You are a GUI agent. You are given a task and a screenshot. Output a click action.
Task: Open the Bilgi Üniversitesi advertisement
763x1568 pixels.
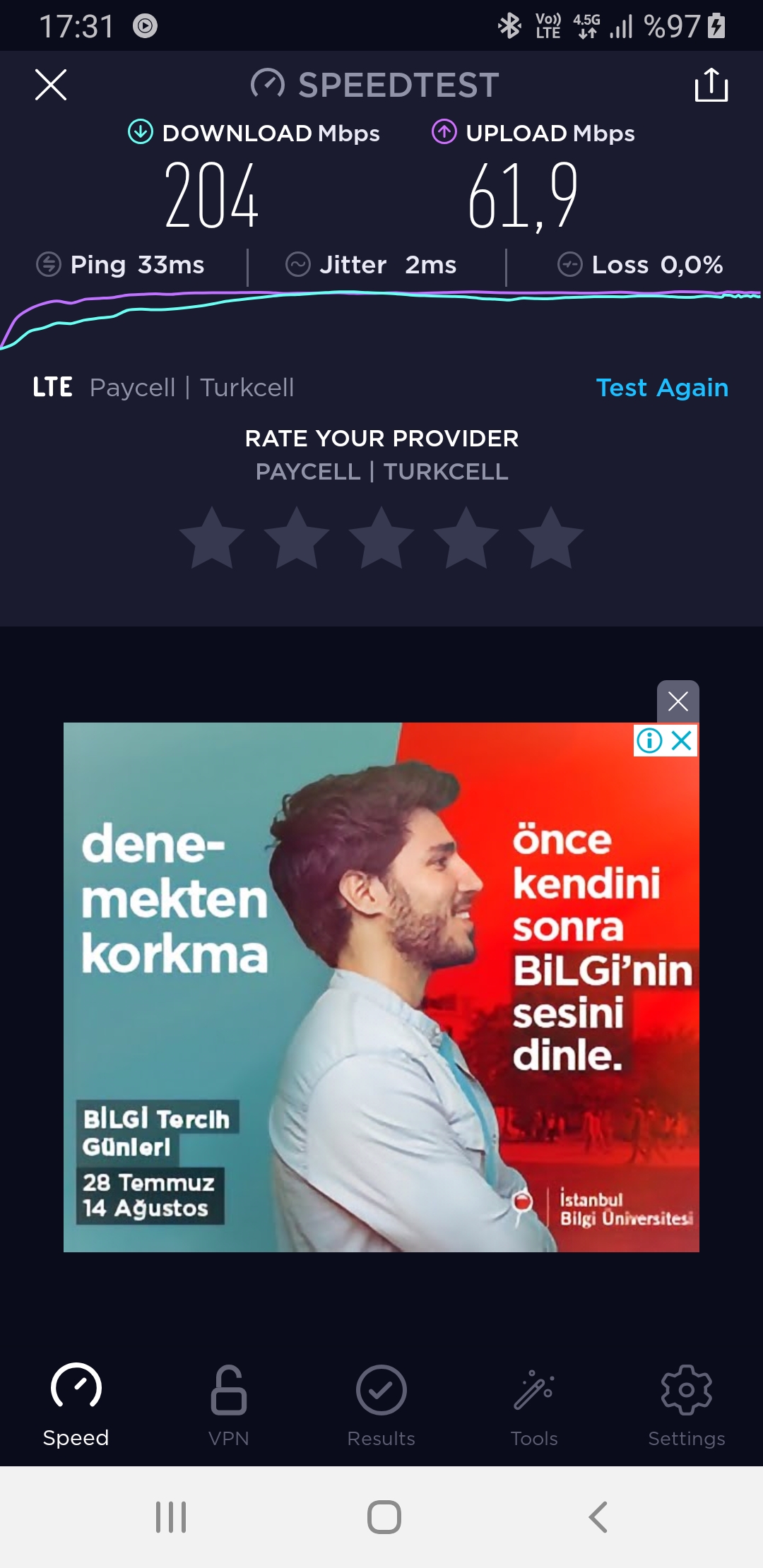381,987
